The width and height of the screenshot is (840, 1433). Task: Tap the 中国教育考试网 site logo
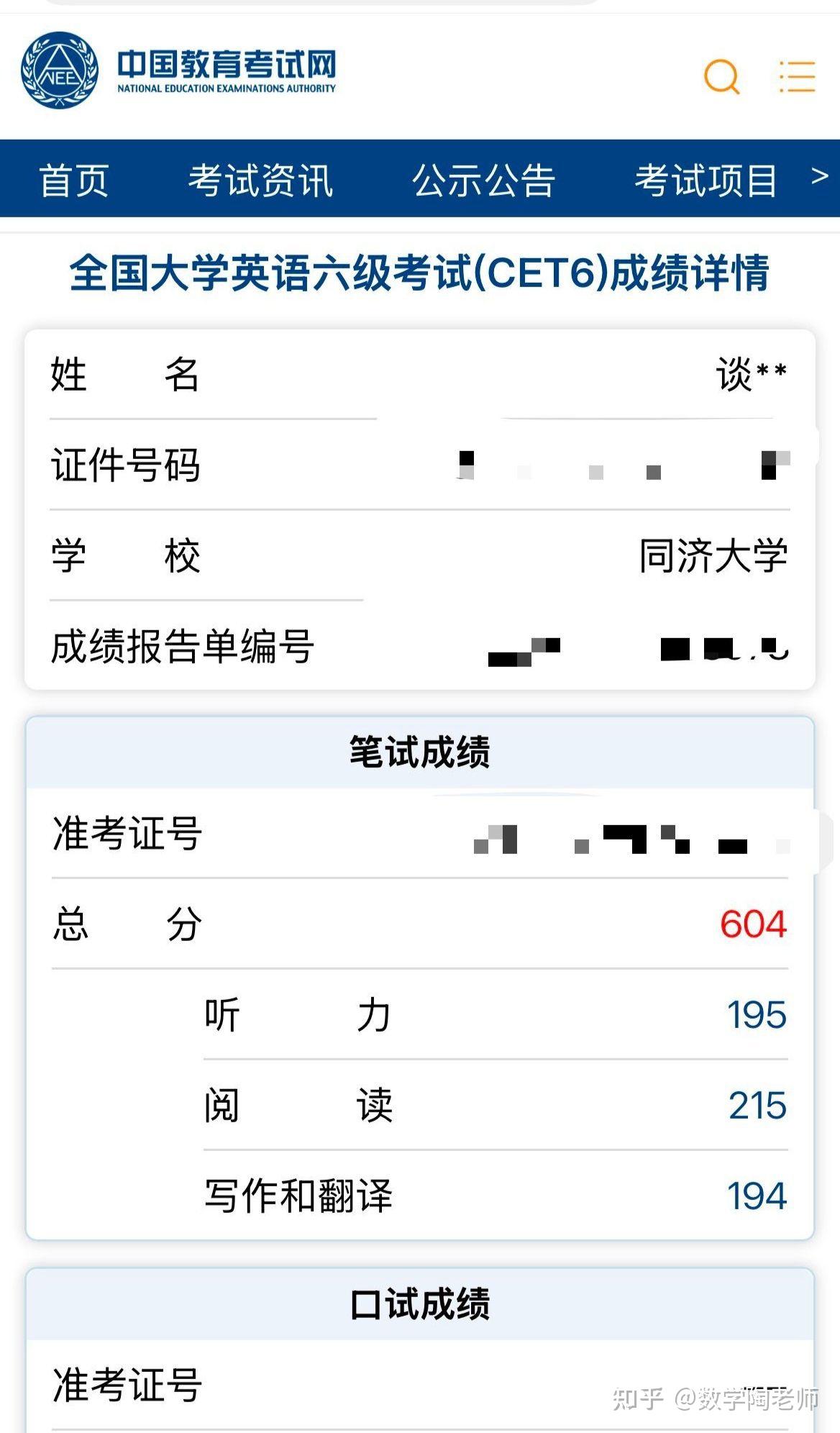tap(178, 70)
